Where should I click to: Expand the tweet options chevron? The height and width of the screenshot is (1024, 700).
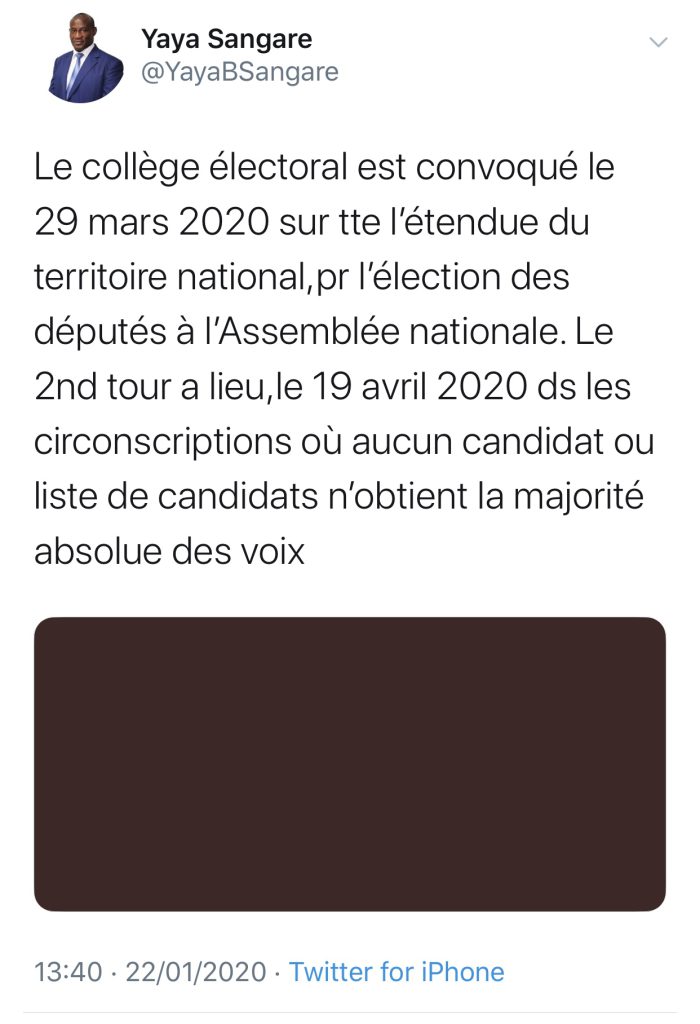[657, 42]
